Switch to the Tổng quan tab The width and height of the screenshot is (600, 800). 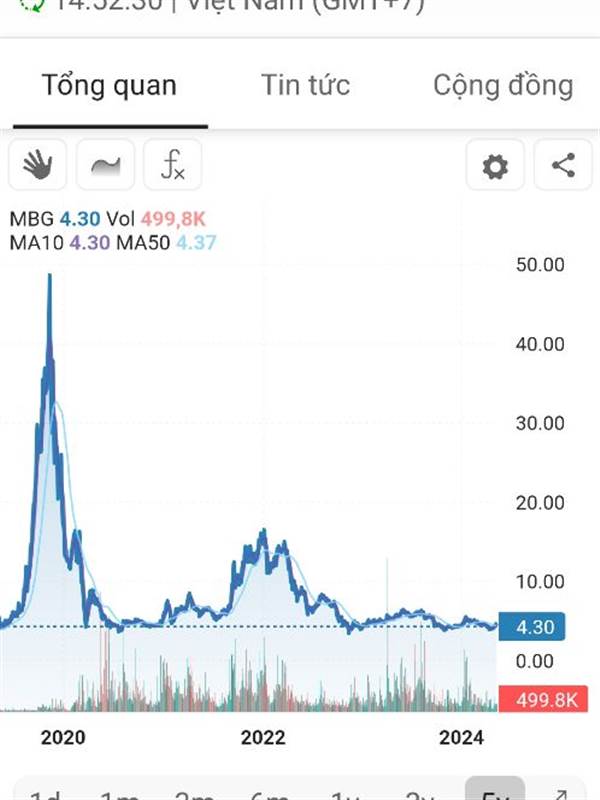(110, 85)
